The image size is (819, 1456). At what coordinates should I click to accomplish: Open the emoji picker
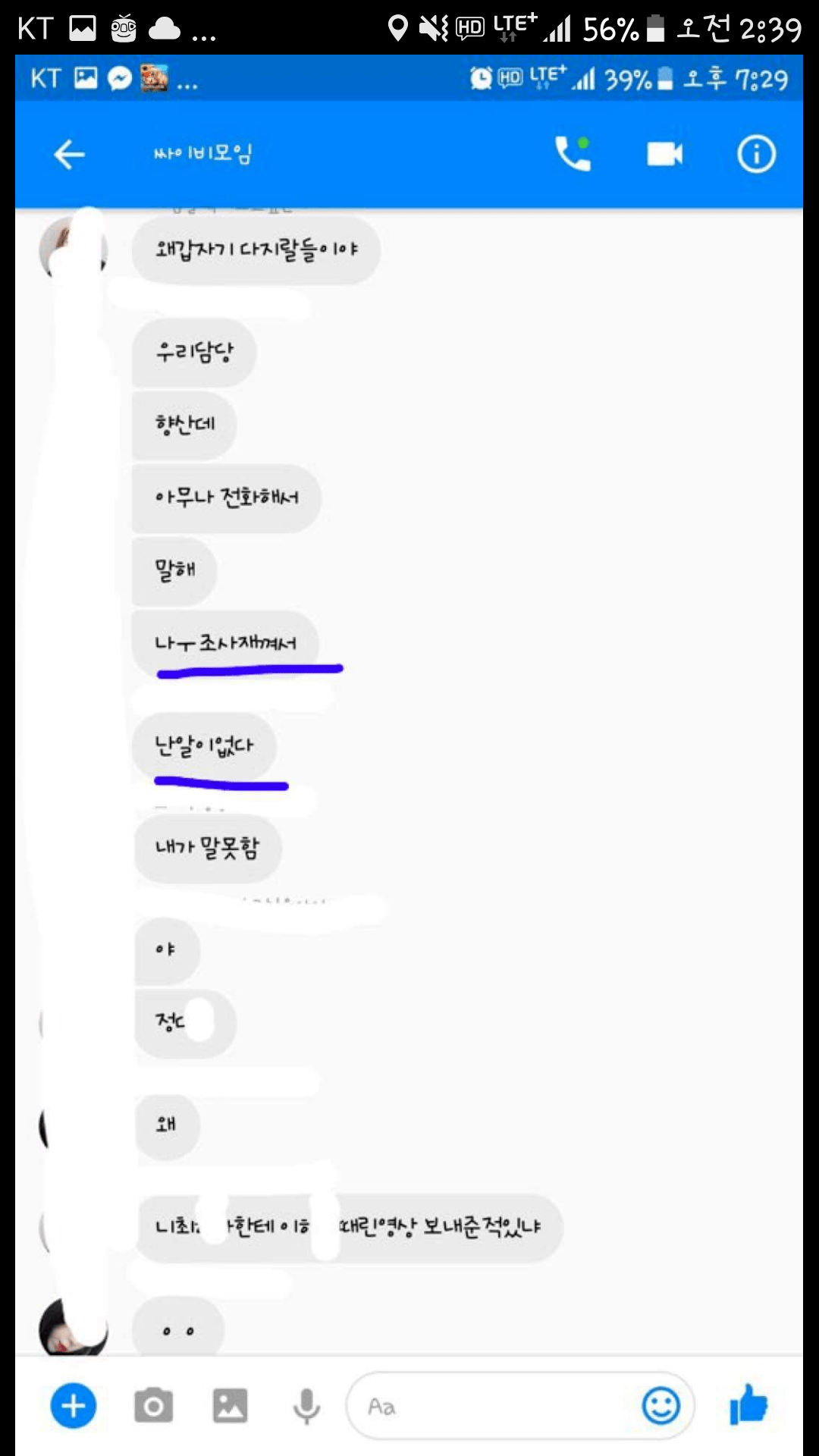click(661, 1406)
